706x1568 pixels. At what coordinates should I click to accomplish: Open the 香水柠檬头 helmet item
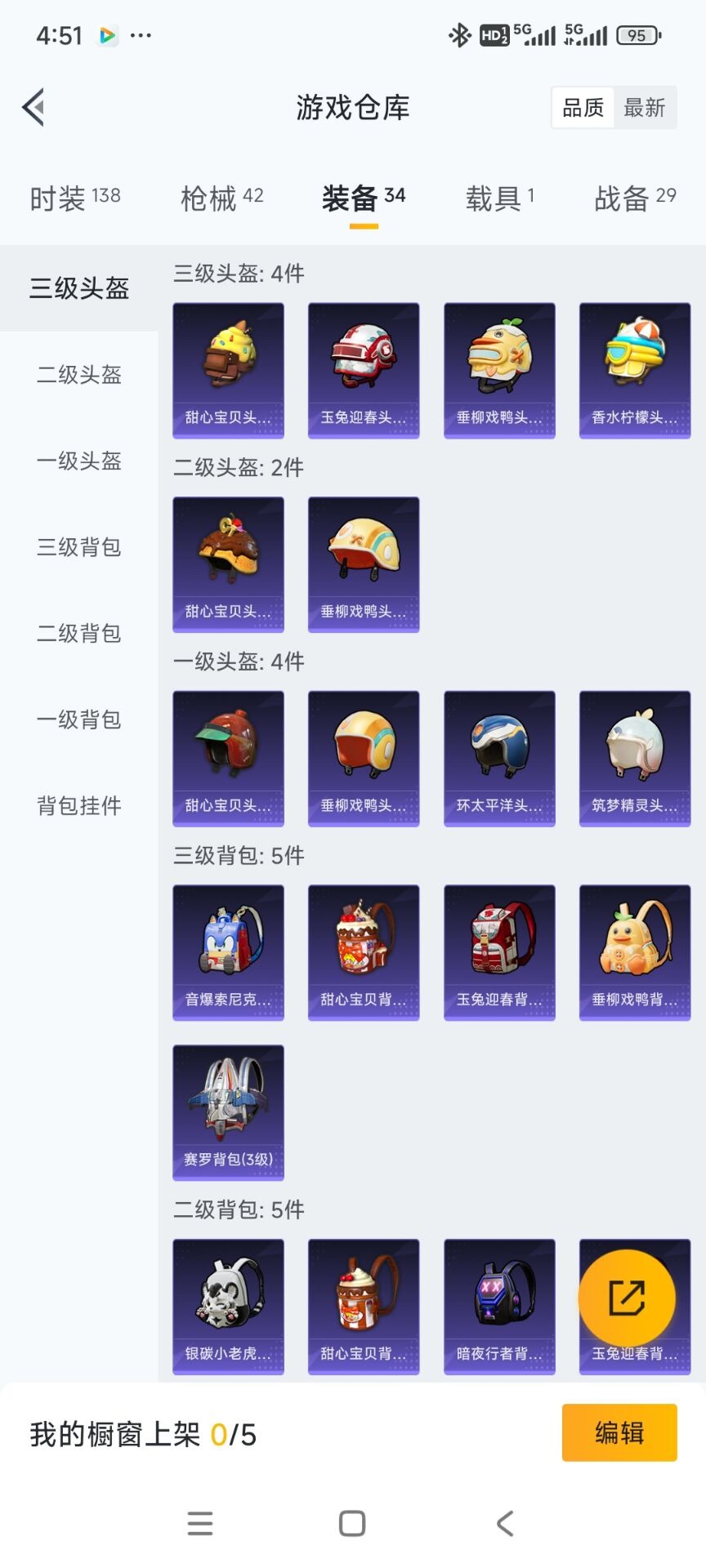point(634,370)
